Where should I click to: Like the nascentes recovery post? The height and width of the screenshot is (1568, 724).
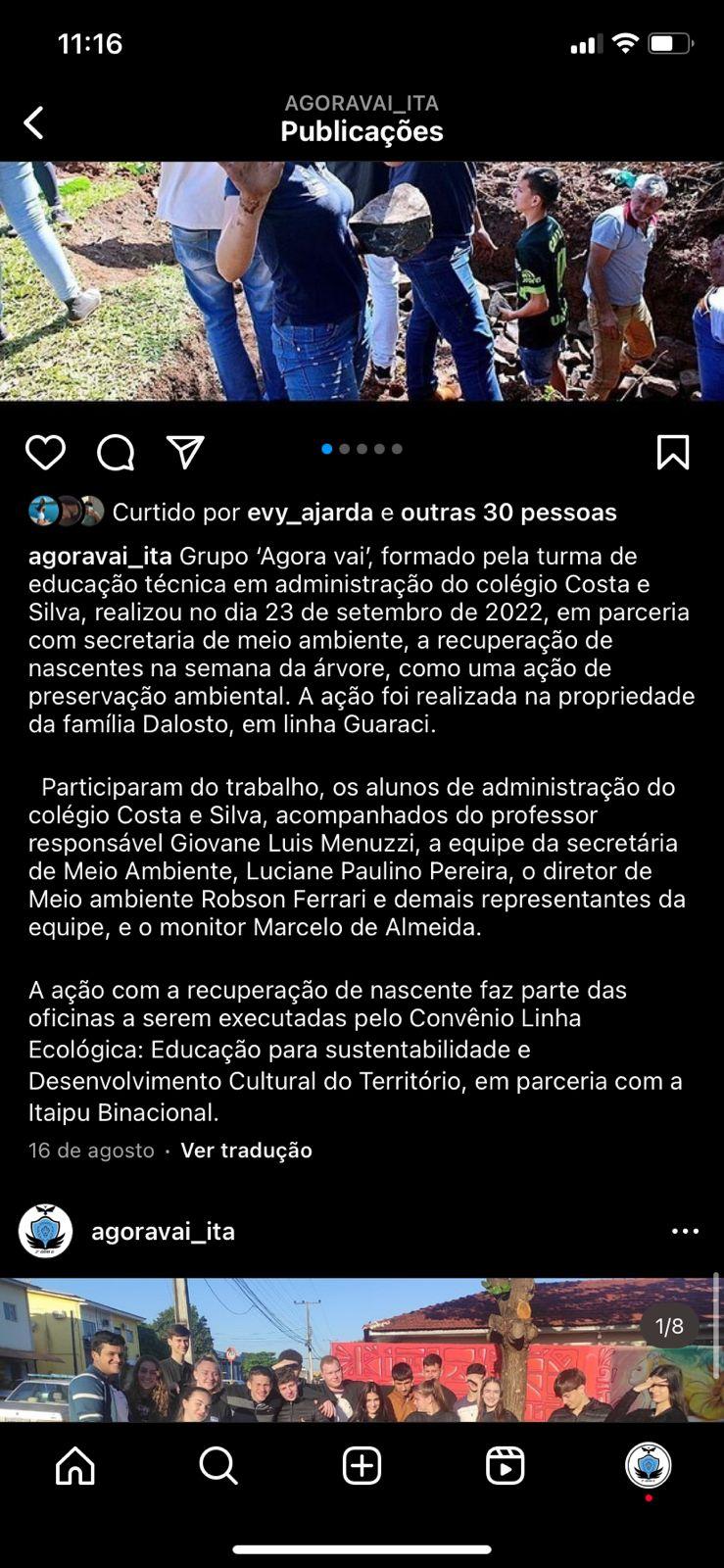45,453
